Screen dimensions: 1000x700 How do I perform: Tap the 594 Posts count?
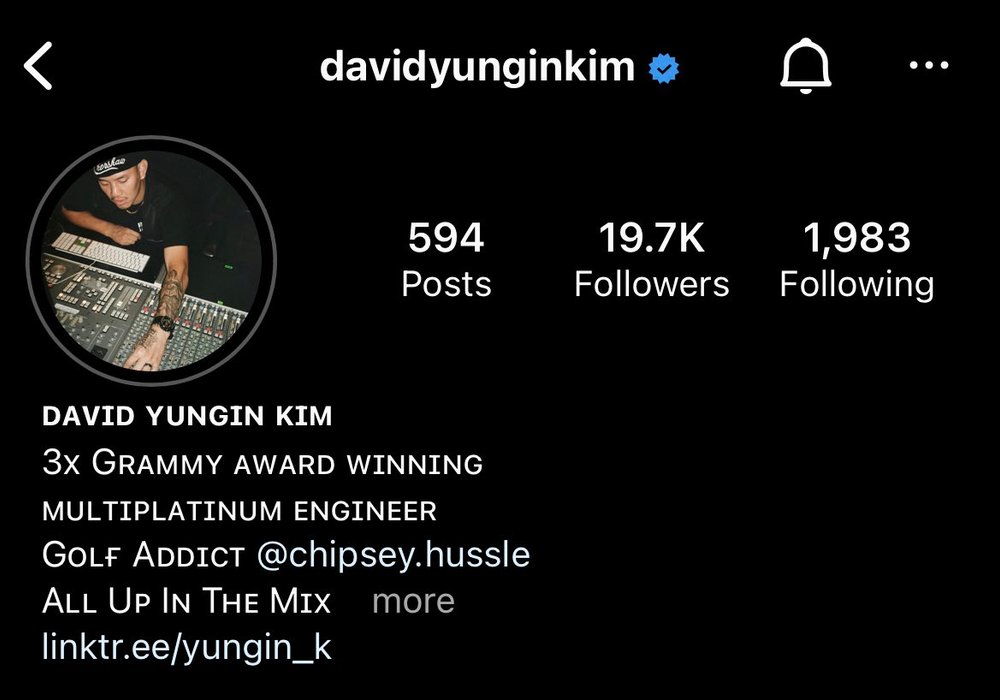tap(446, 260)
